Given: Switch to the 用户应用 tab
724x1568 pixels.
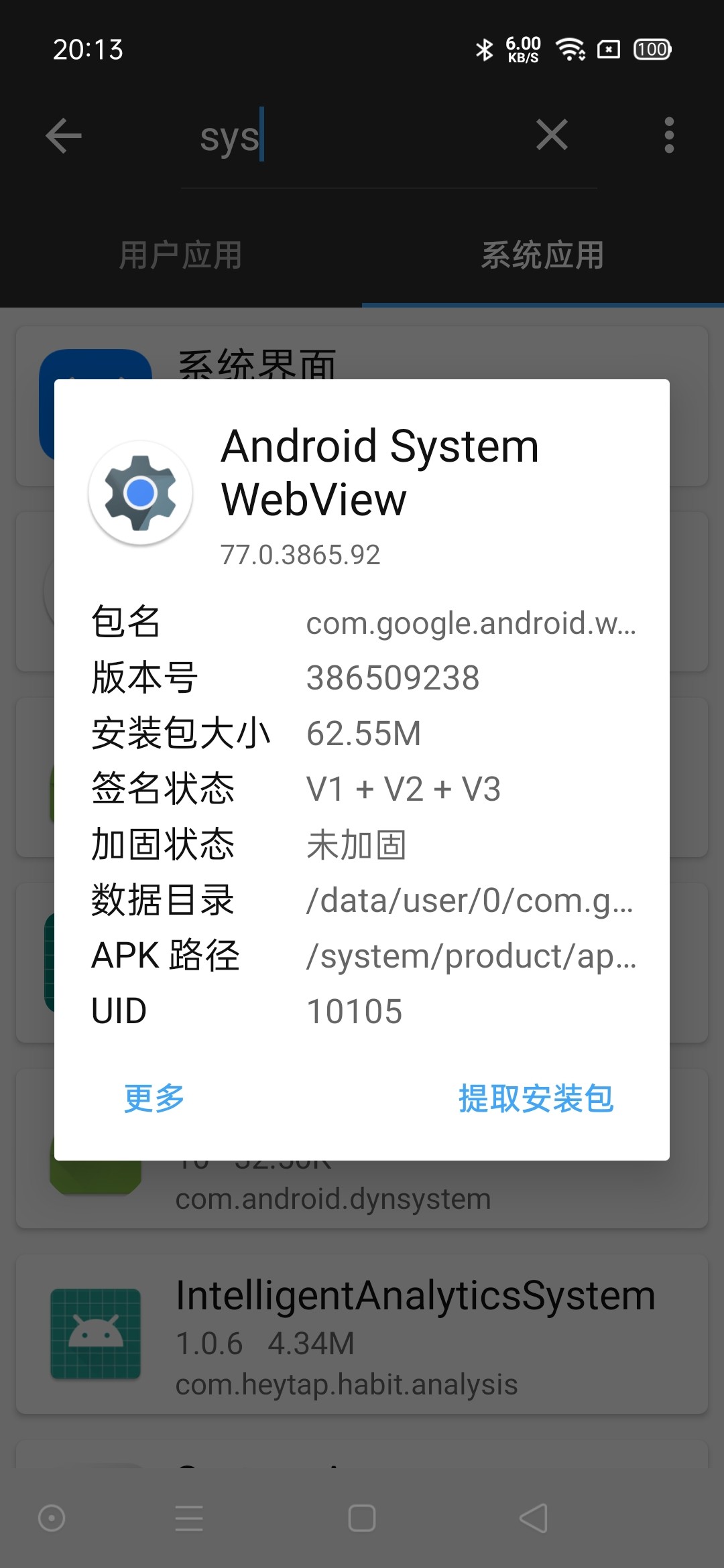Looking at the screenshot, I should pyautogui.click(x=181, y=255).
